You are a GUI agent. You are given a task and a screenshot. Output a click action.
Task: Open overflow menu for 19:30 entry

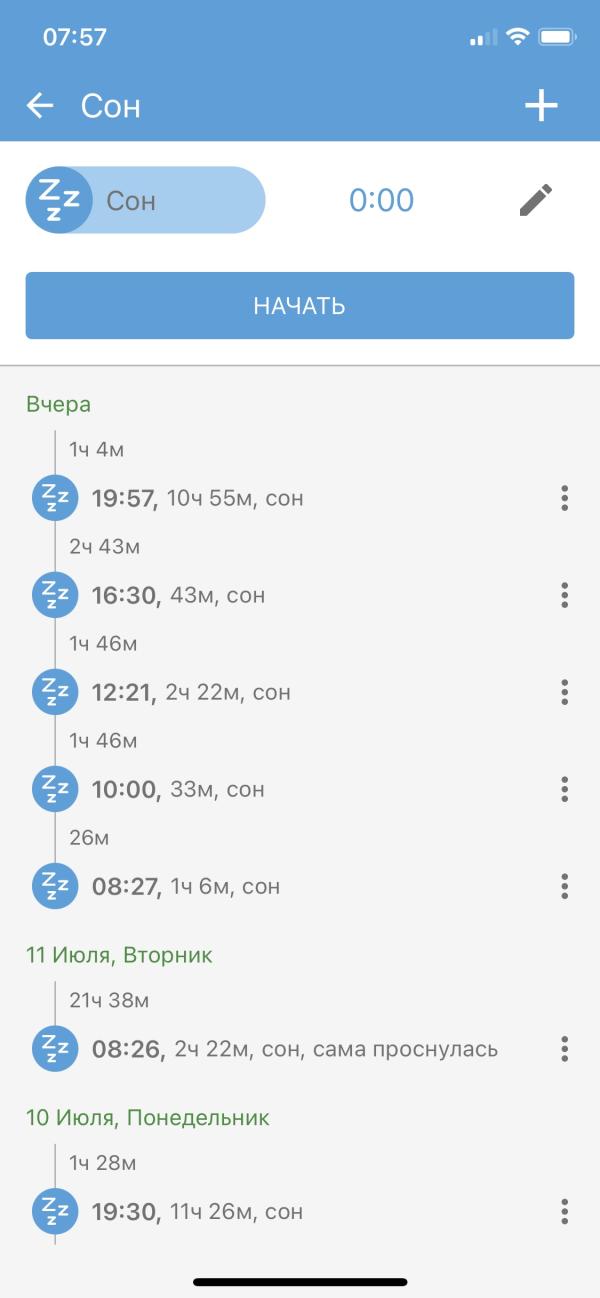point(565,1212)
